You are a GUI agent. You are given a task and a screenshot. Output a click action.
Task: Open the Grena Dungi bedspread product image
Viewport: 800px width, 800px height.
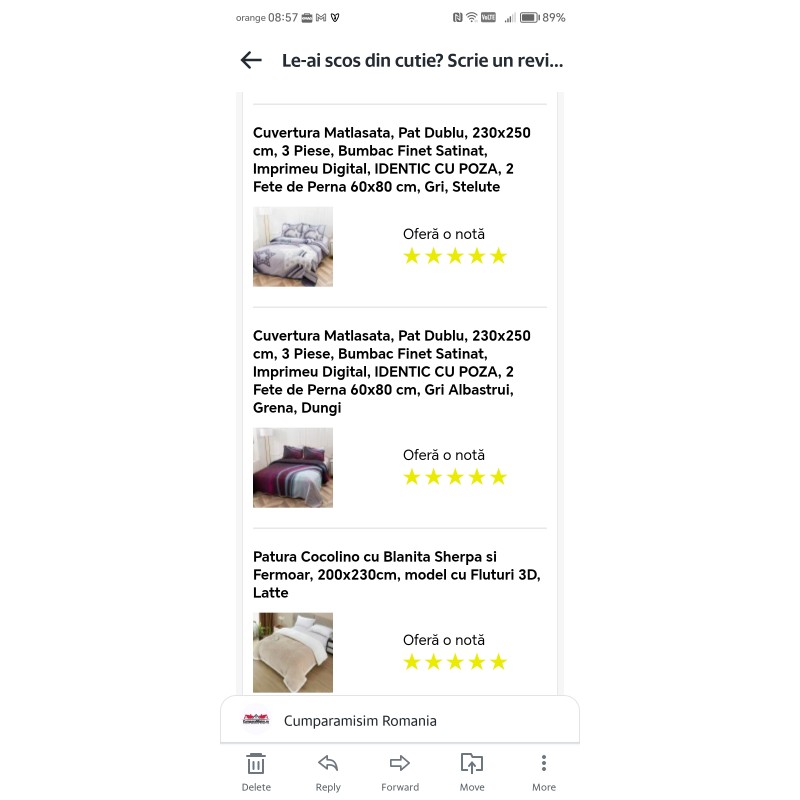tap(293, 468)
